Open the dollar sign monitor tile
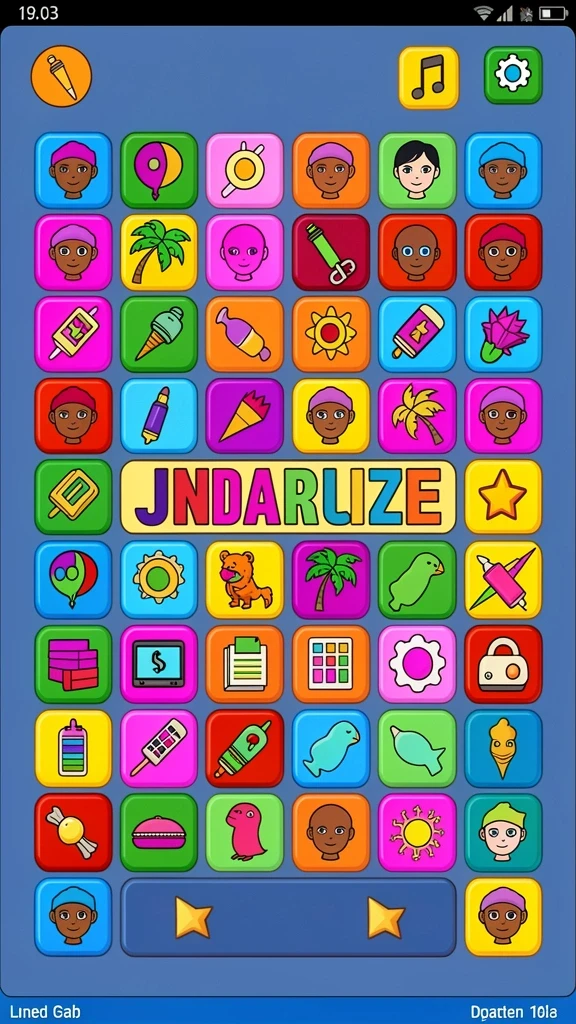576x1024 pixels. pos(159,664)
